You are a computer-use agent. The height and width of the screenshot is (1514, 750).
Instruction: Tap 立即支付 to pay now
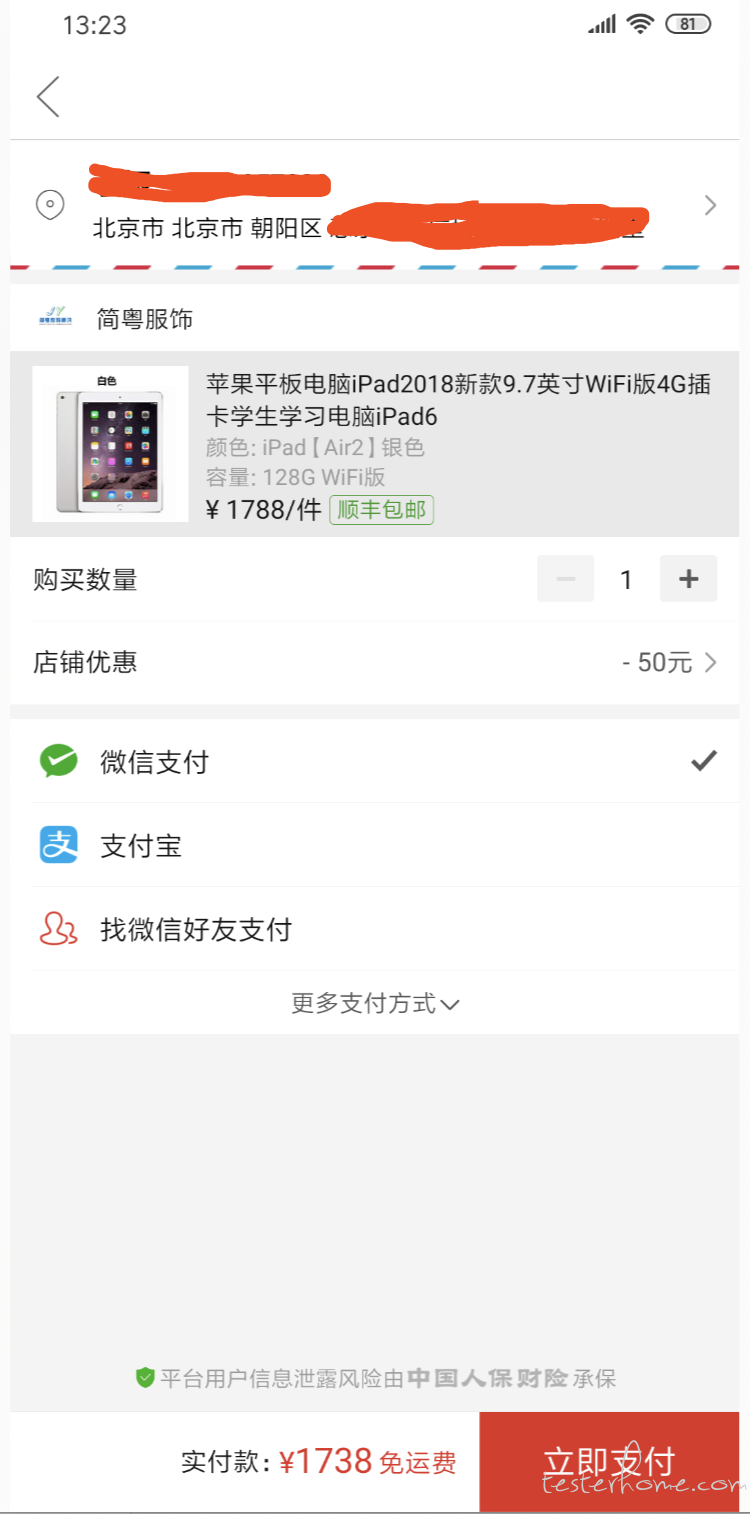609,1462
